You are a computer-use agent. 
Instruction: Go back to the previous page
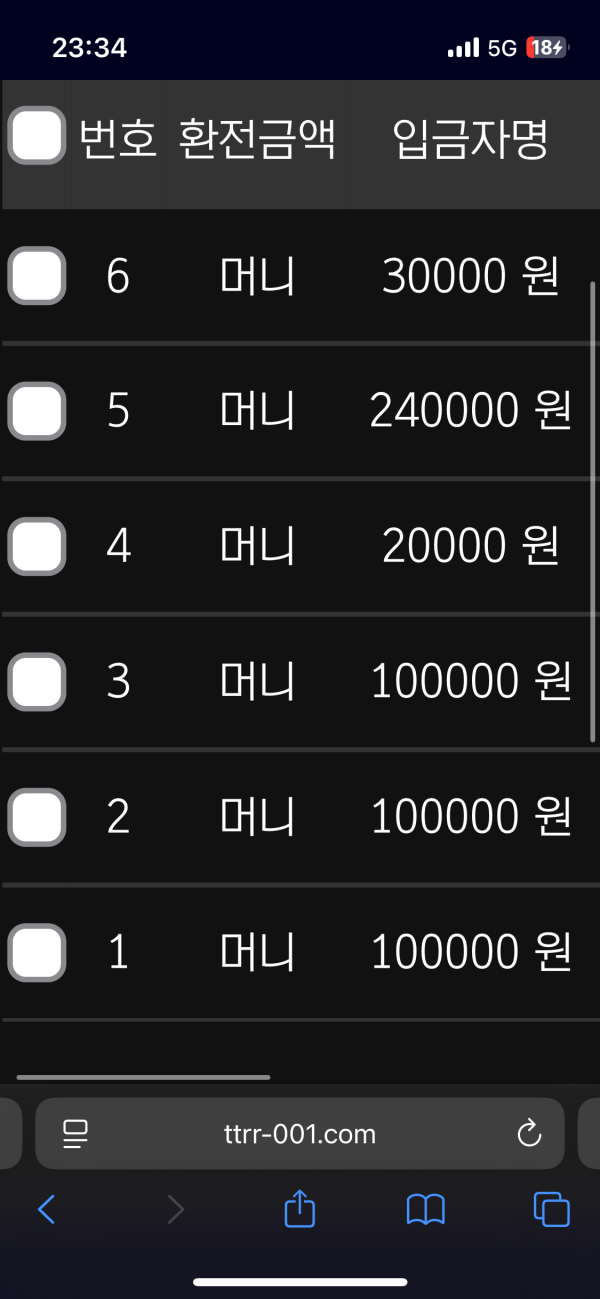coord(46,1210)
